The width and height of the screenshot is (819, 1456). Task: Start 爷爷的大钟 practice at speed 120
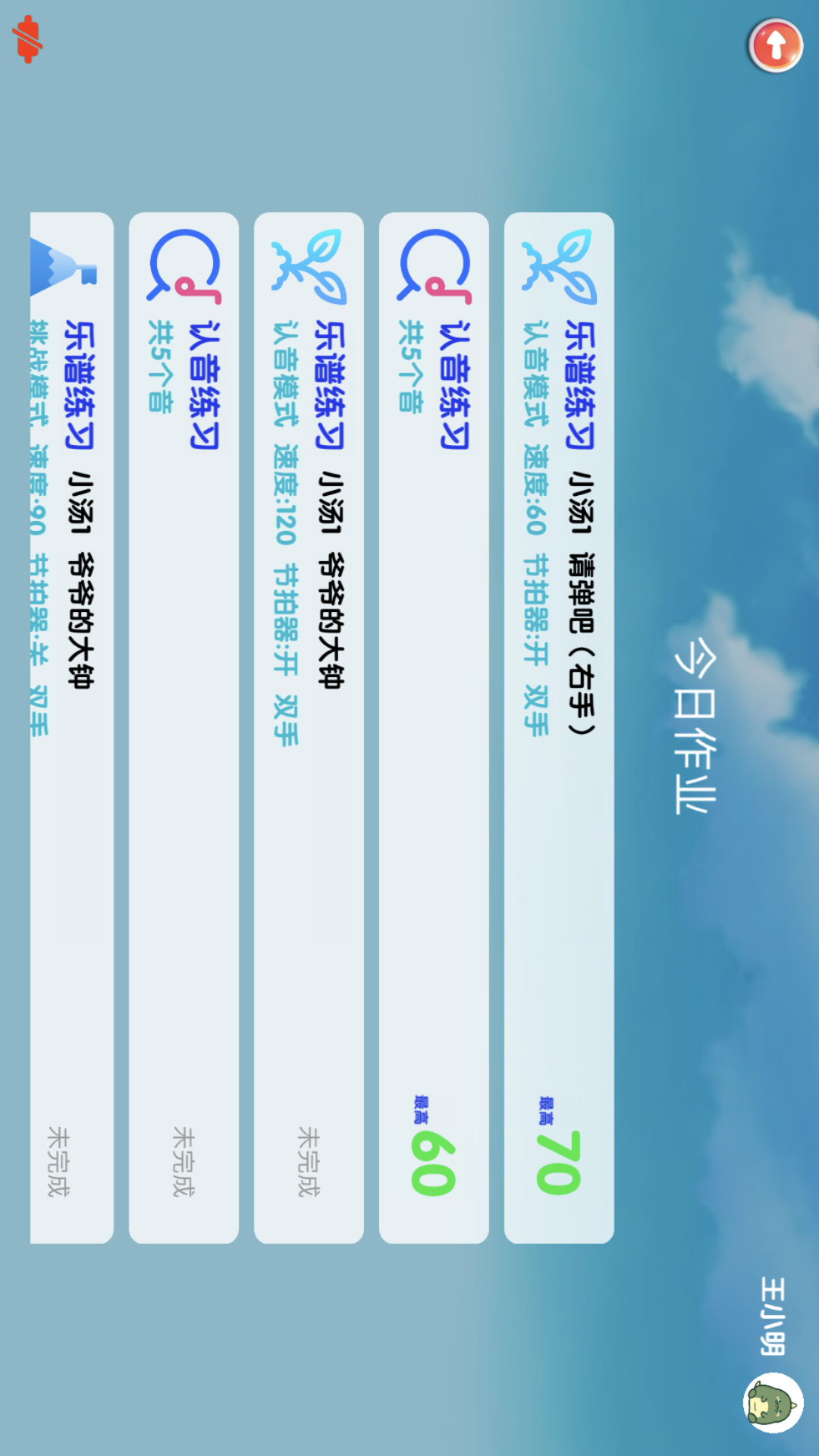pos(309,726)
